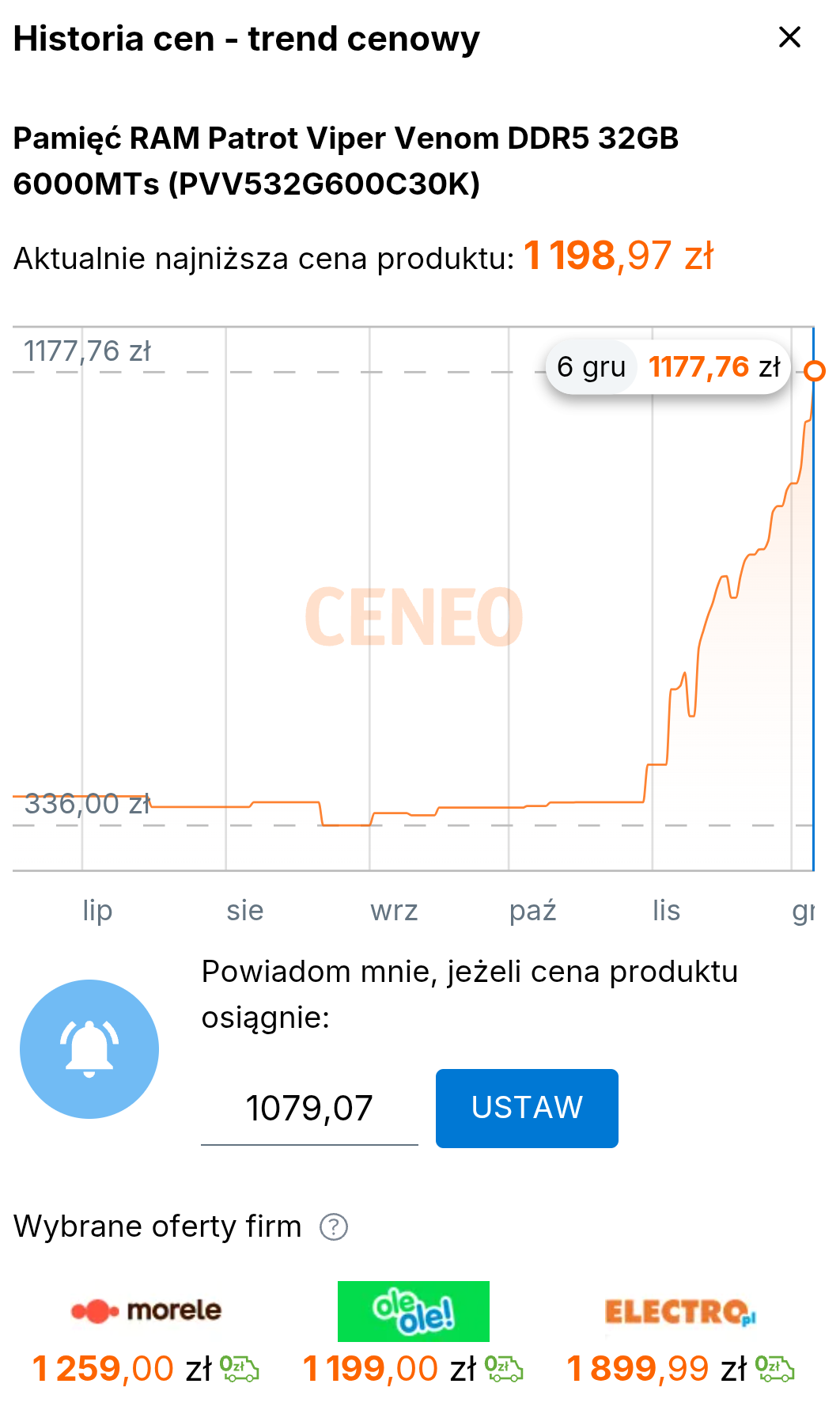Viewport: 840px width, 1414px height.
Task: Open the Morele offer for 1 259,00 zł
Action: coord(146,1337)
